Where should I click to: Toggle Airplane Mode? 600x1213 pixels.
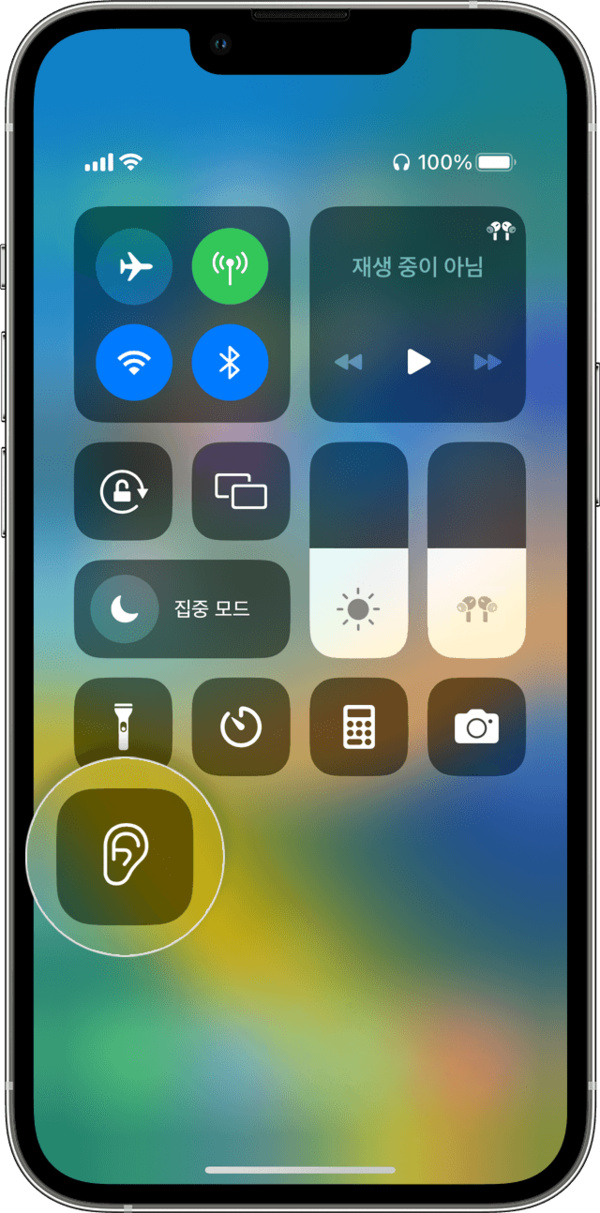point(134,265)
